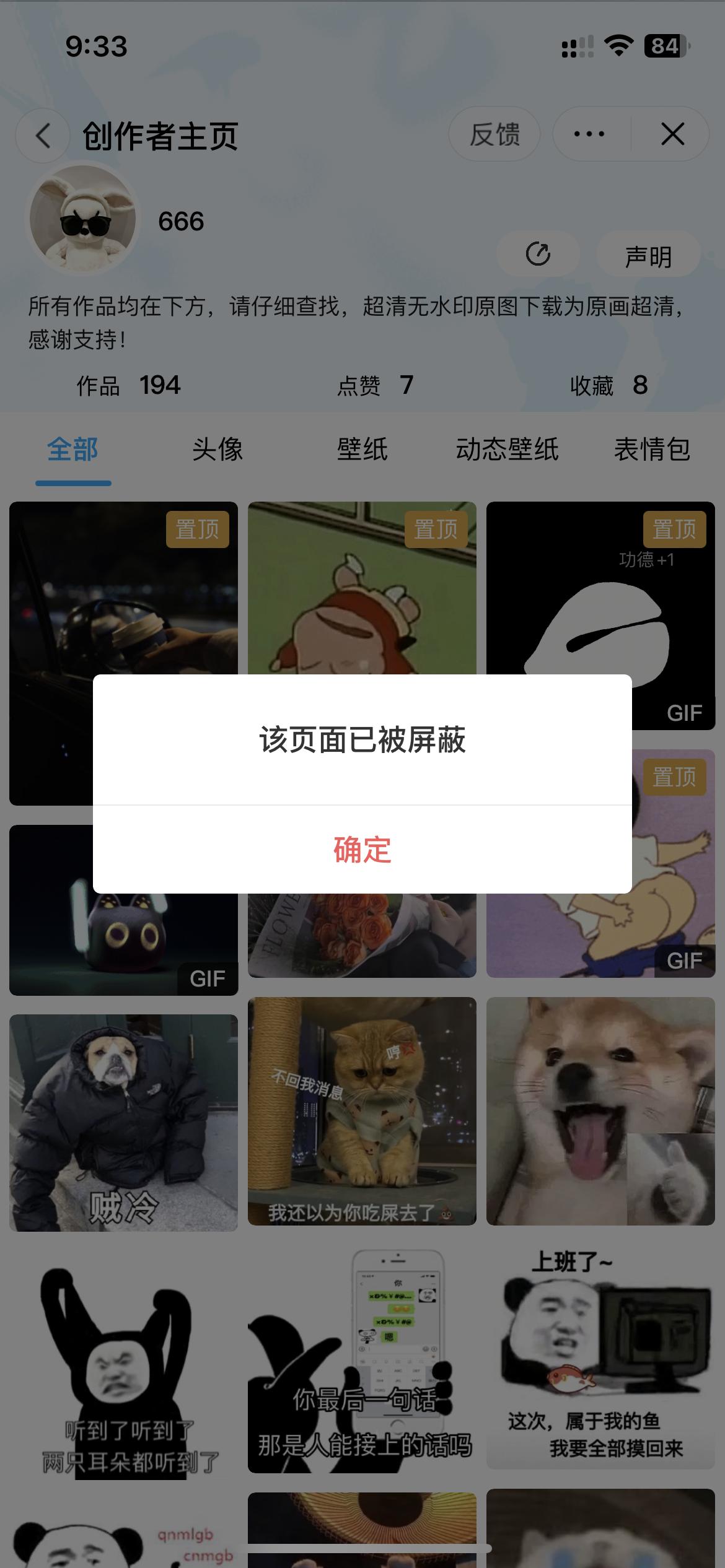
Task: Open the 声明 statement button
Action: coord(648,256)
